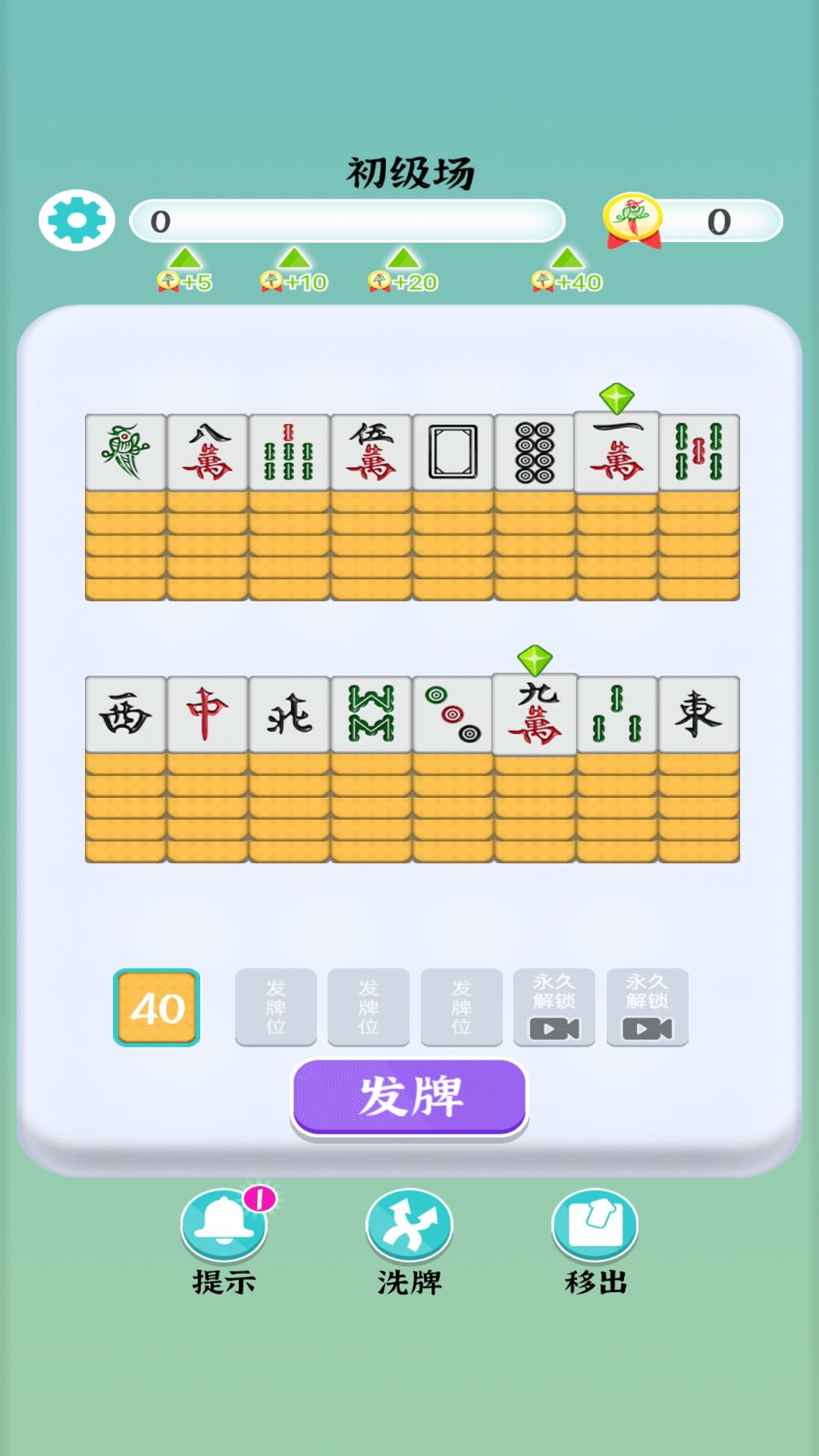Select the red 中 tile

click(x=207, y=714)
